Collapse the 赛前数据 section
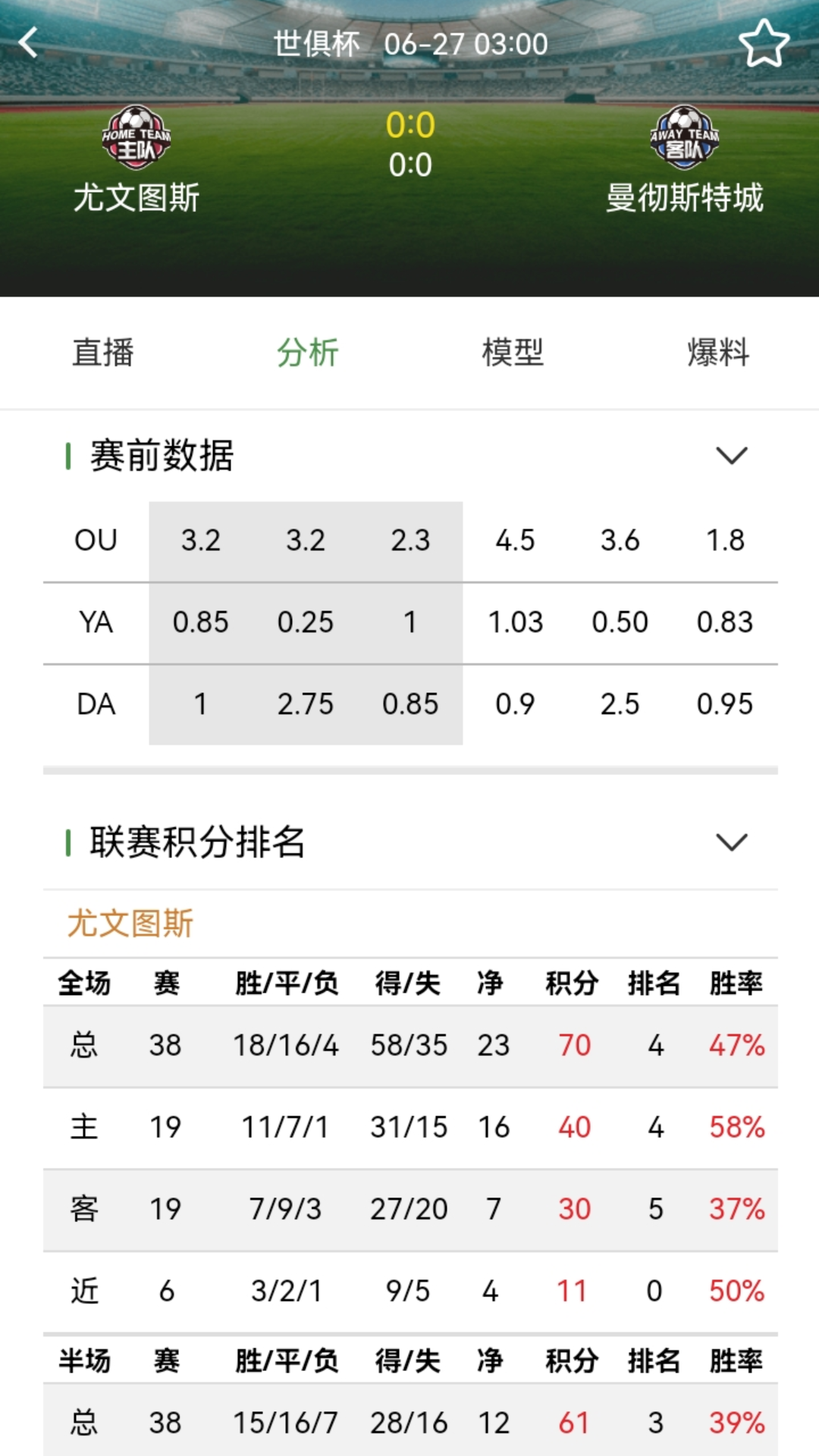This screenshot has width=819, height=1456. (x=731, y=456)
